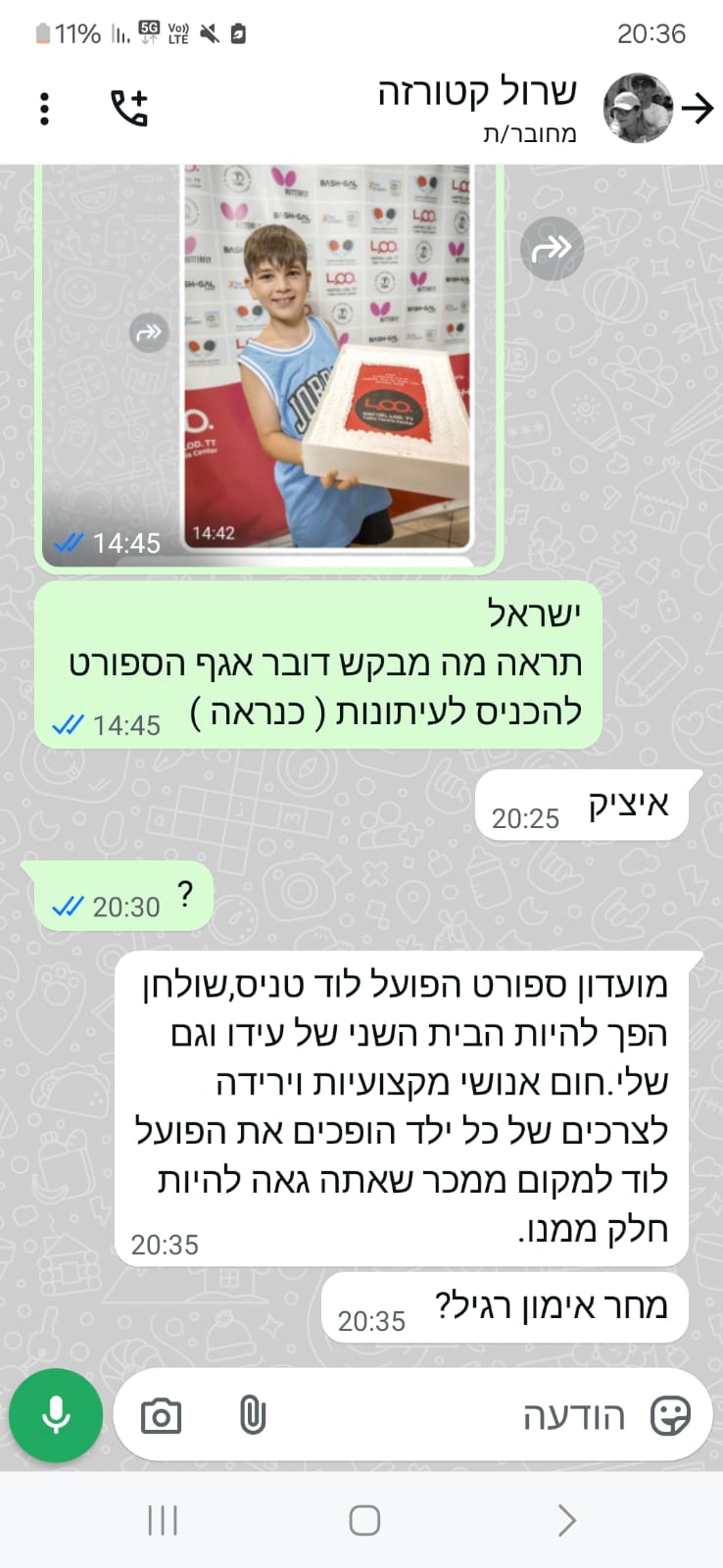Screen dimensions: 723x1568
Task: Go to the system home screen
Action: click(364, 1520)
